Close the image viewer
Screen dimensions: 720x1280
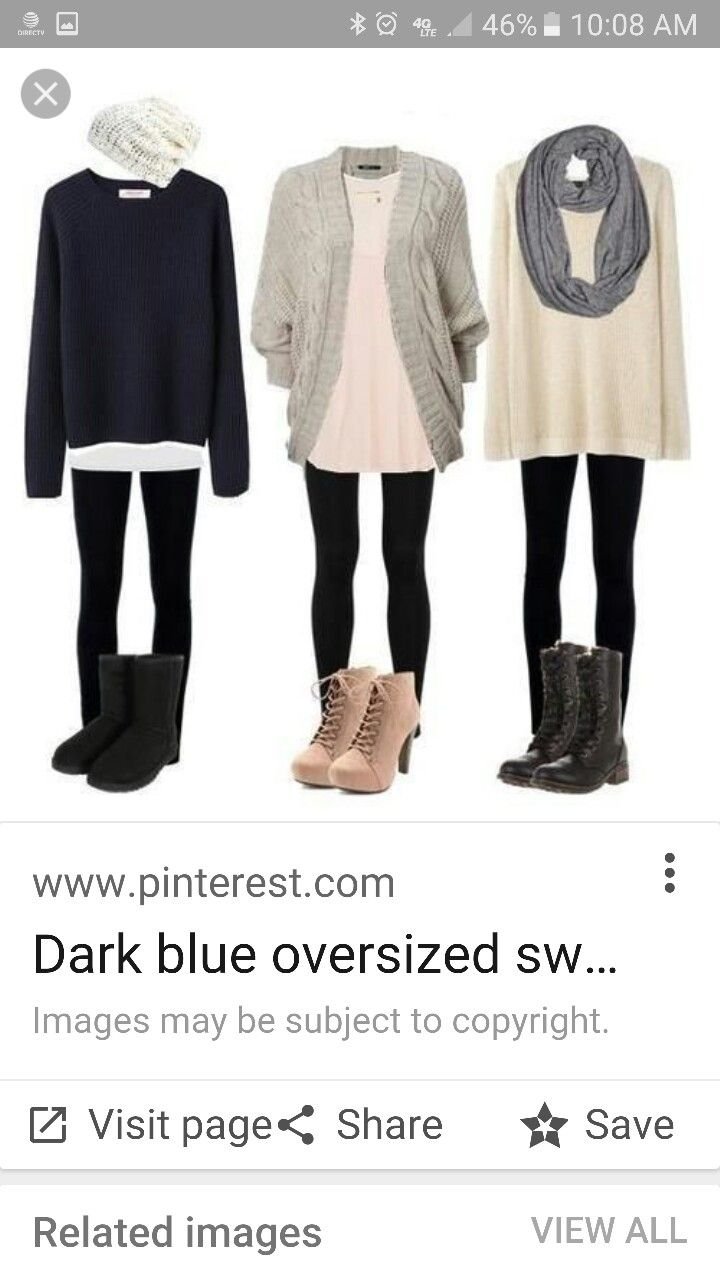point(45,95)
